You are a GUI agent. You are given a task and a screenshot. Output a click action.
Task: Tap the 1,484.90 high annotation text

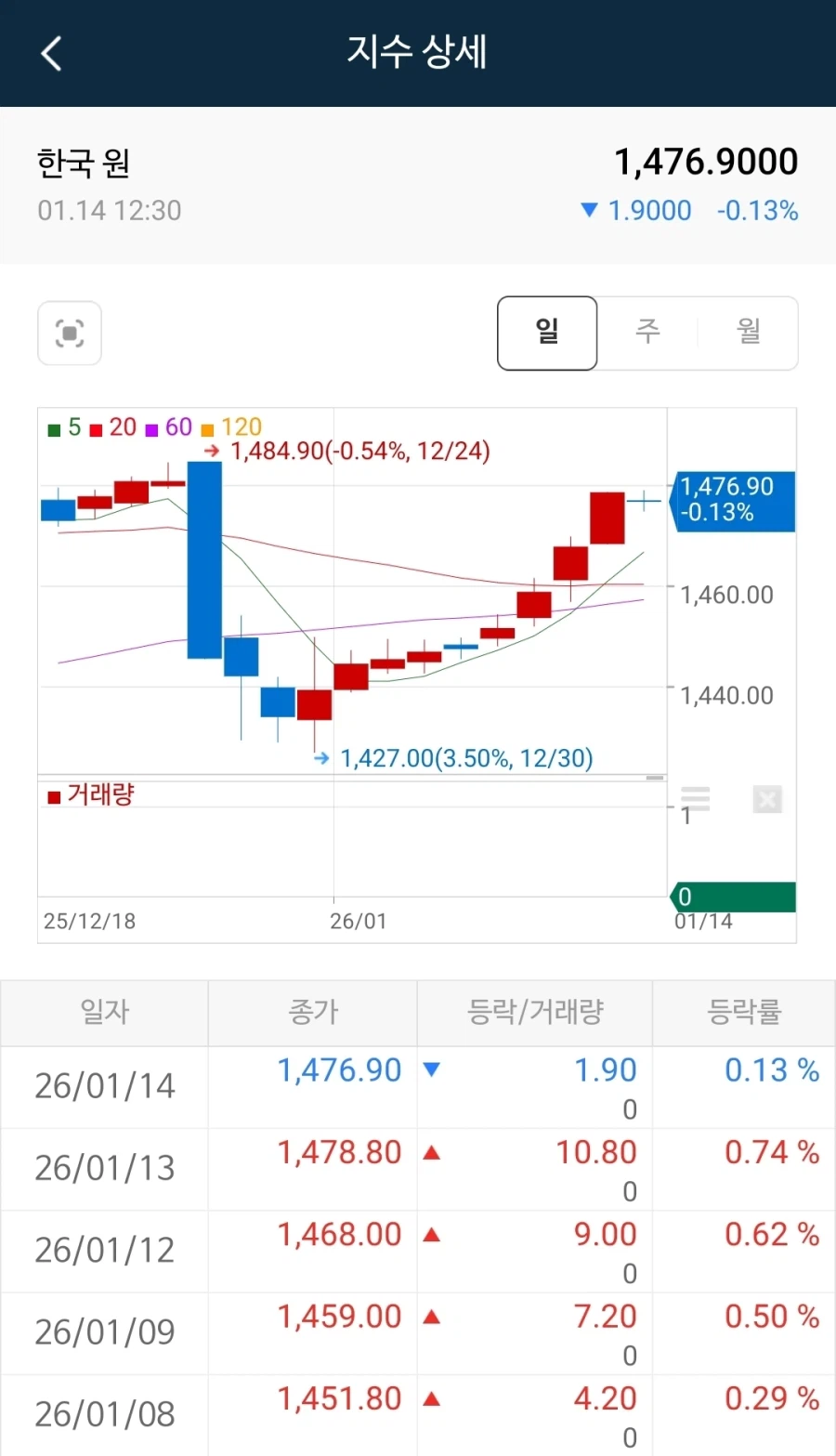tap(362, 450)
